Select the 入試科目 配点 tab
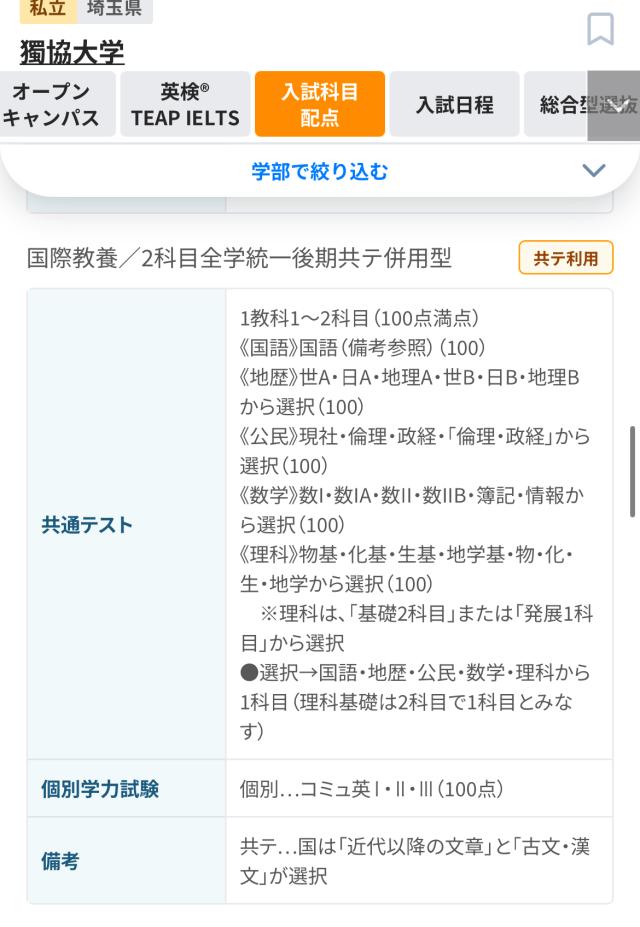 click(x=319, y=104)
